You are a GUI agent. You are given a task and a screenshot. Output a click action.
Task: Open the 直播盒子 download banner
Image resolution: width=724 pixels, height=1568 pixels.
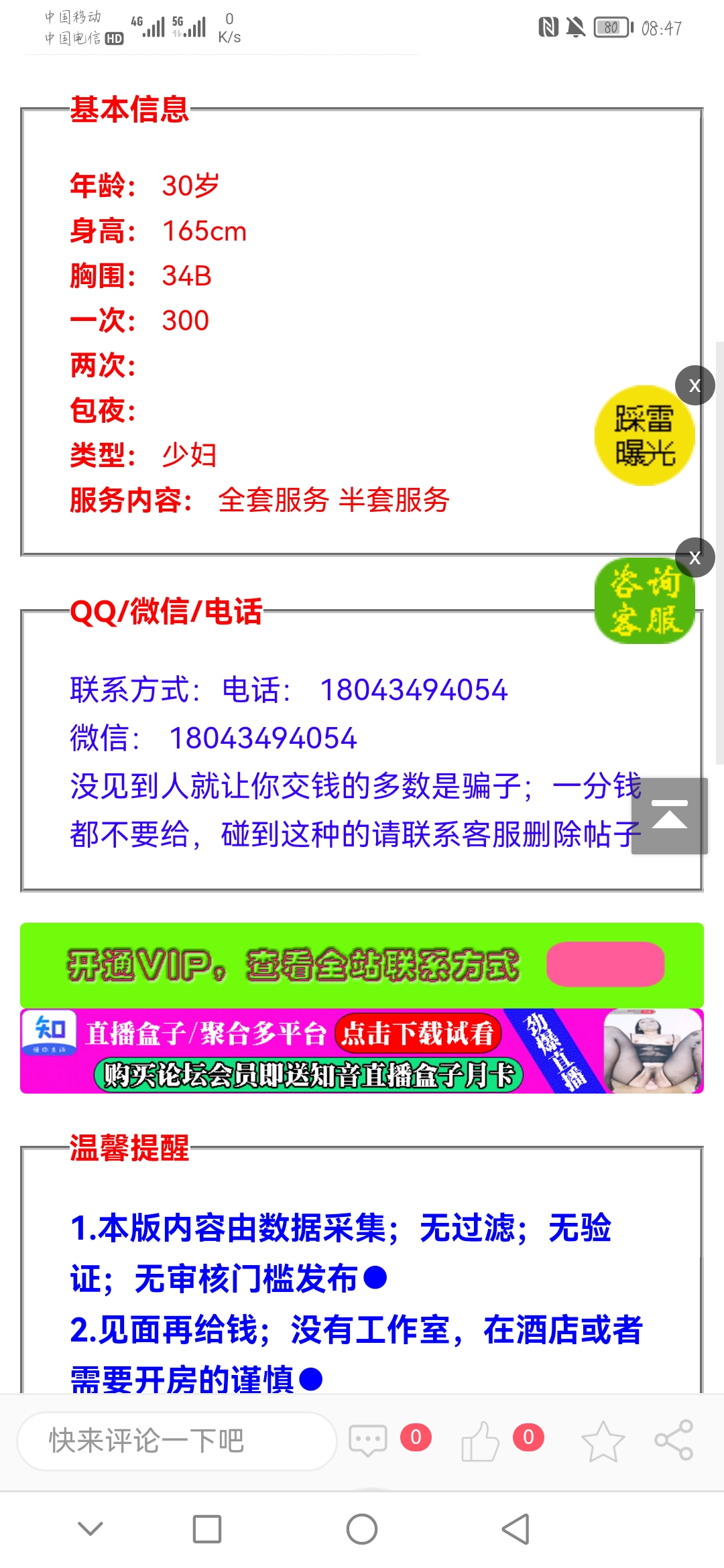[362, 1051]
